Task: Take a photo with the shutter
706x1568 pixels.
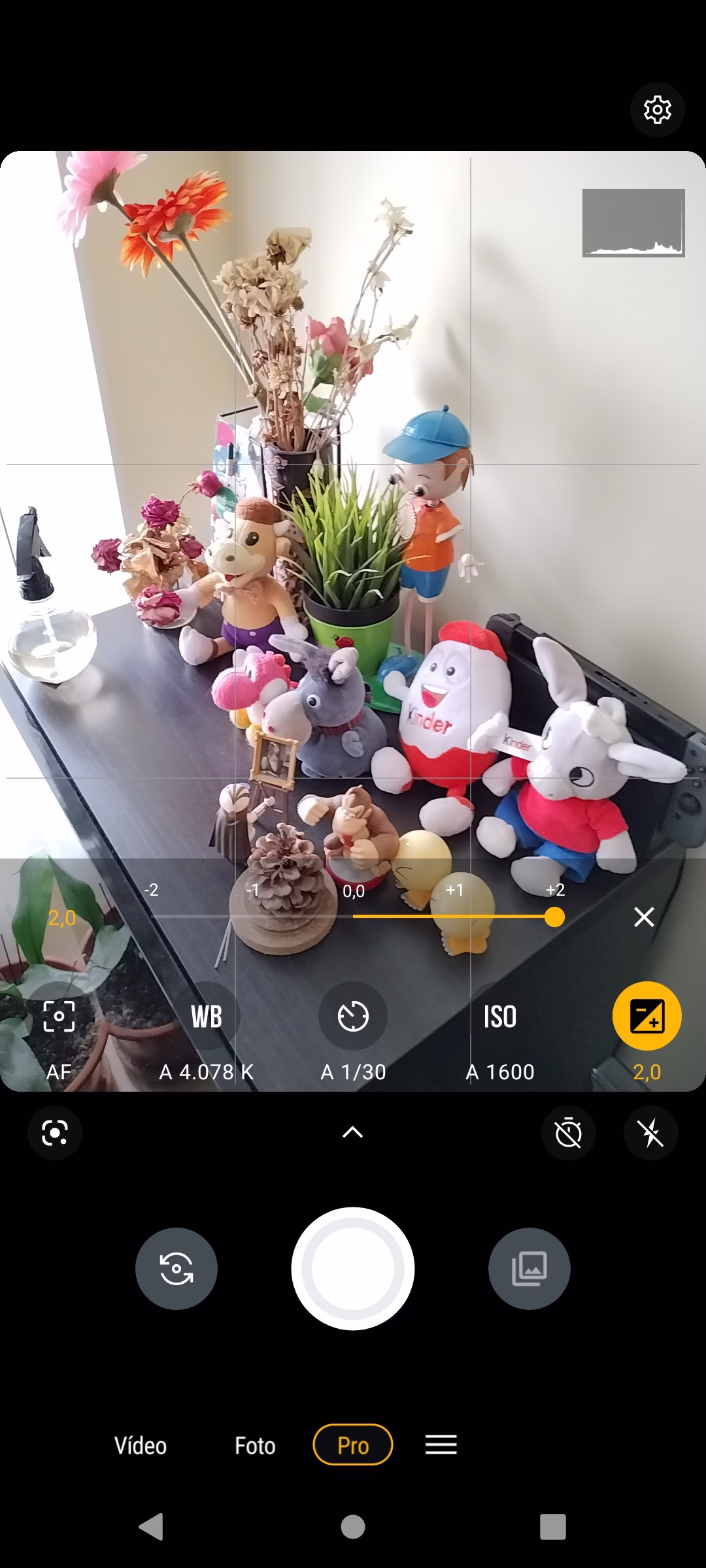Action: pyautogui.click(x=353, y=1269)
